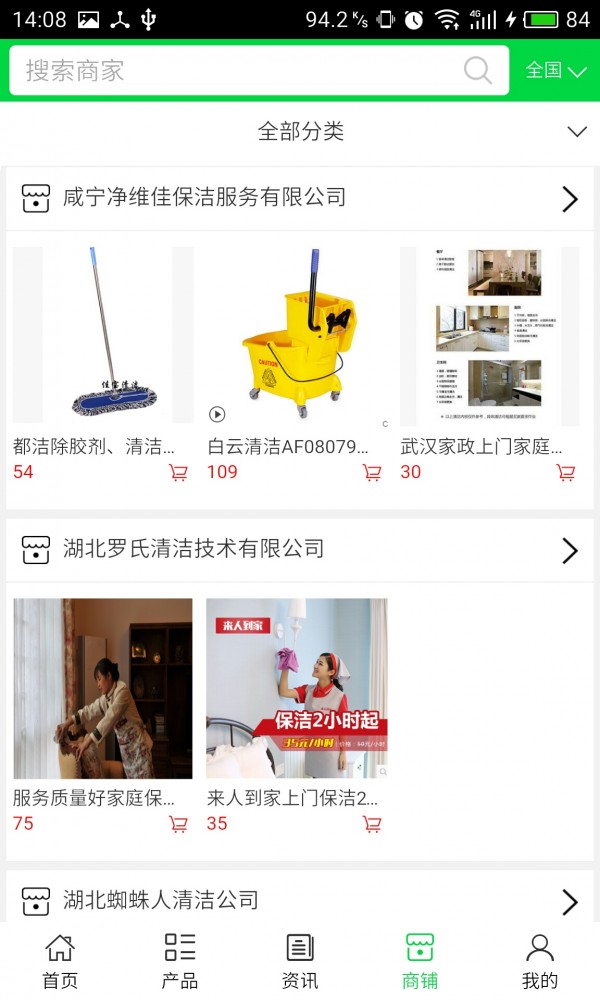View the 来人到家上门保洁 product
Image resolution: width=600 pixels, height=1000 pixels.
297,688
